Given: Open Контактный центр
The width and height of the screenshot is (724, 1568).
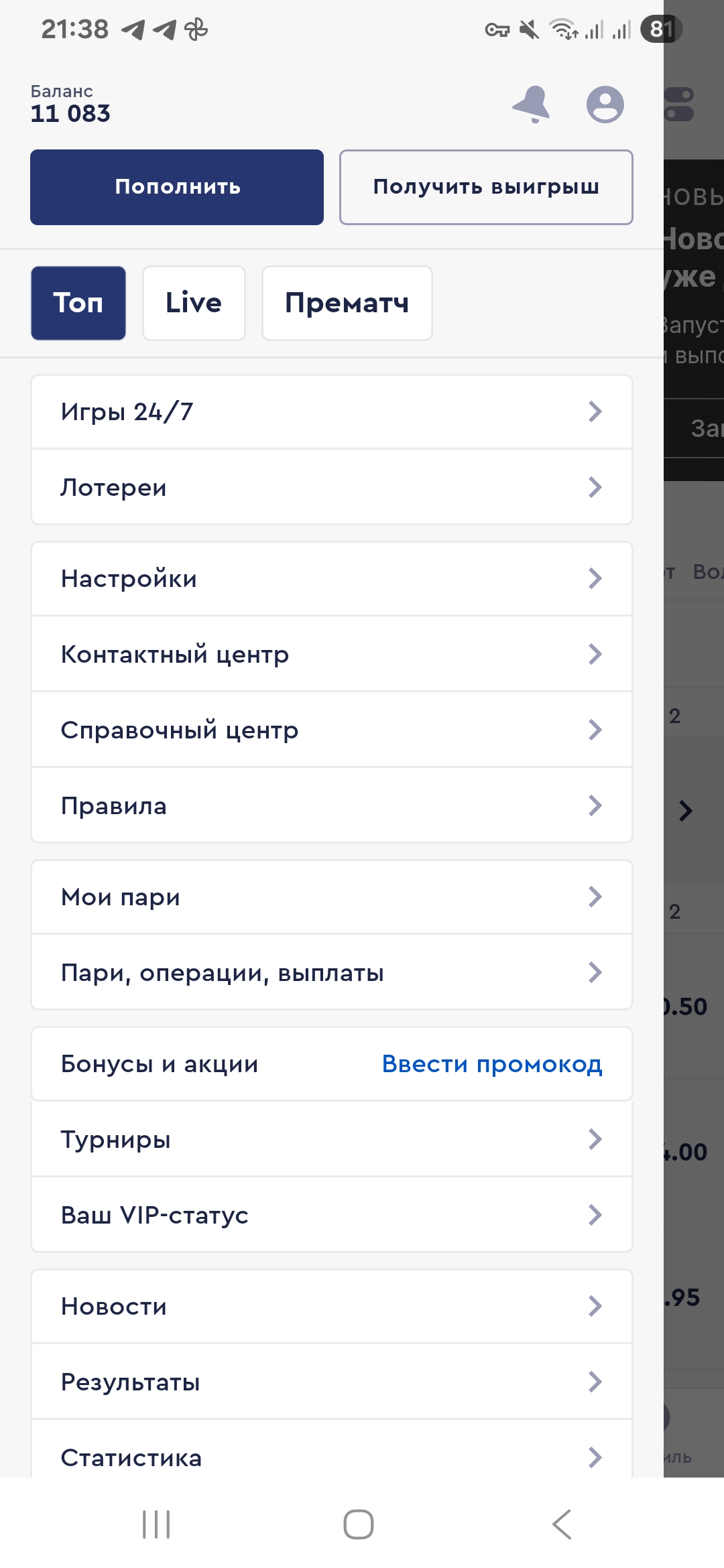Looking at the screenshot, I should tap(332, 654).
